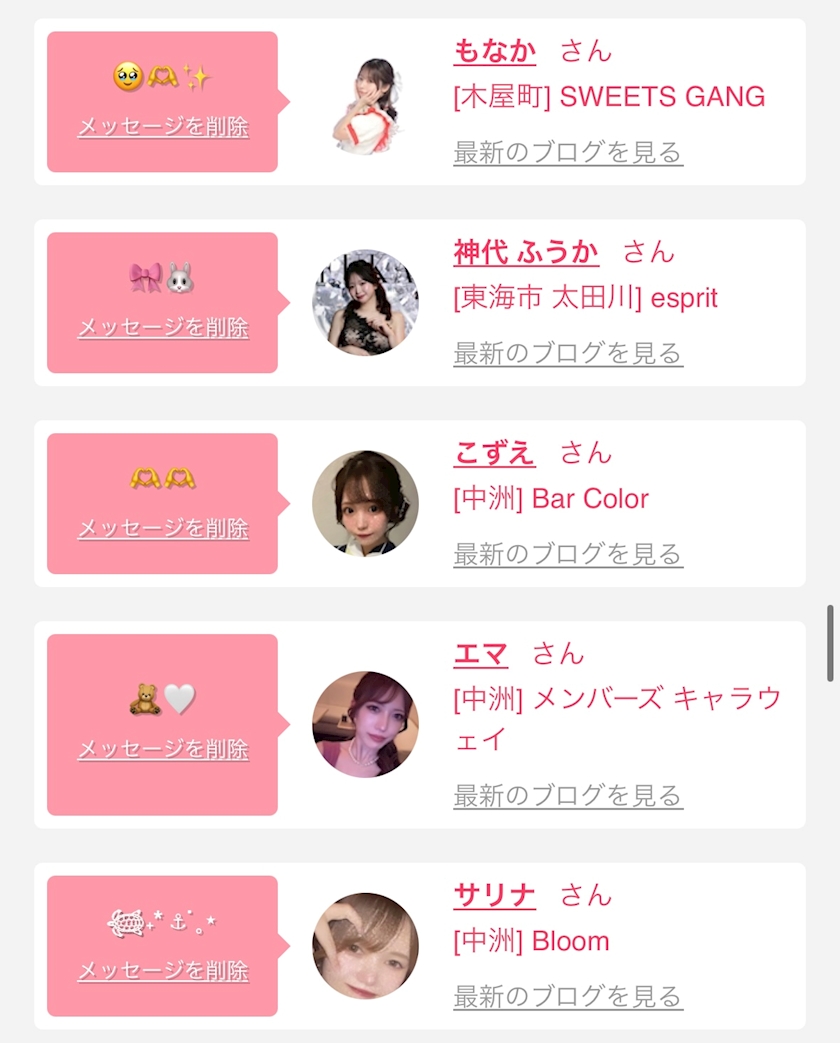Open サリナ's profile name link
840x1043 pixels.
tap(495, 895)
